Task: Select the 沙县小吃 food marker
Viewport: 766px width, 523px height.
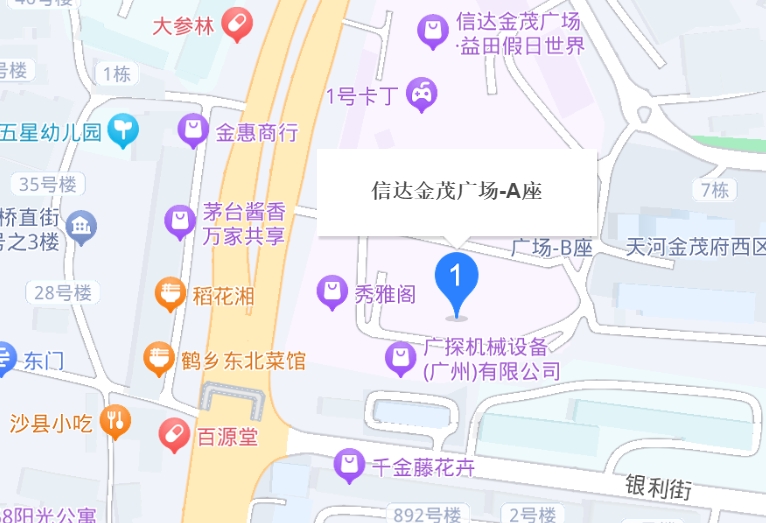Action: click(118, 421)
